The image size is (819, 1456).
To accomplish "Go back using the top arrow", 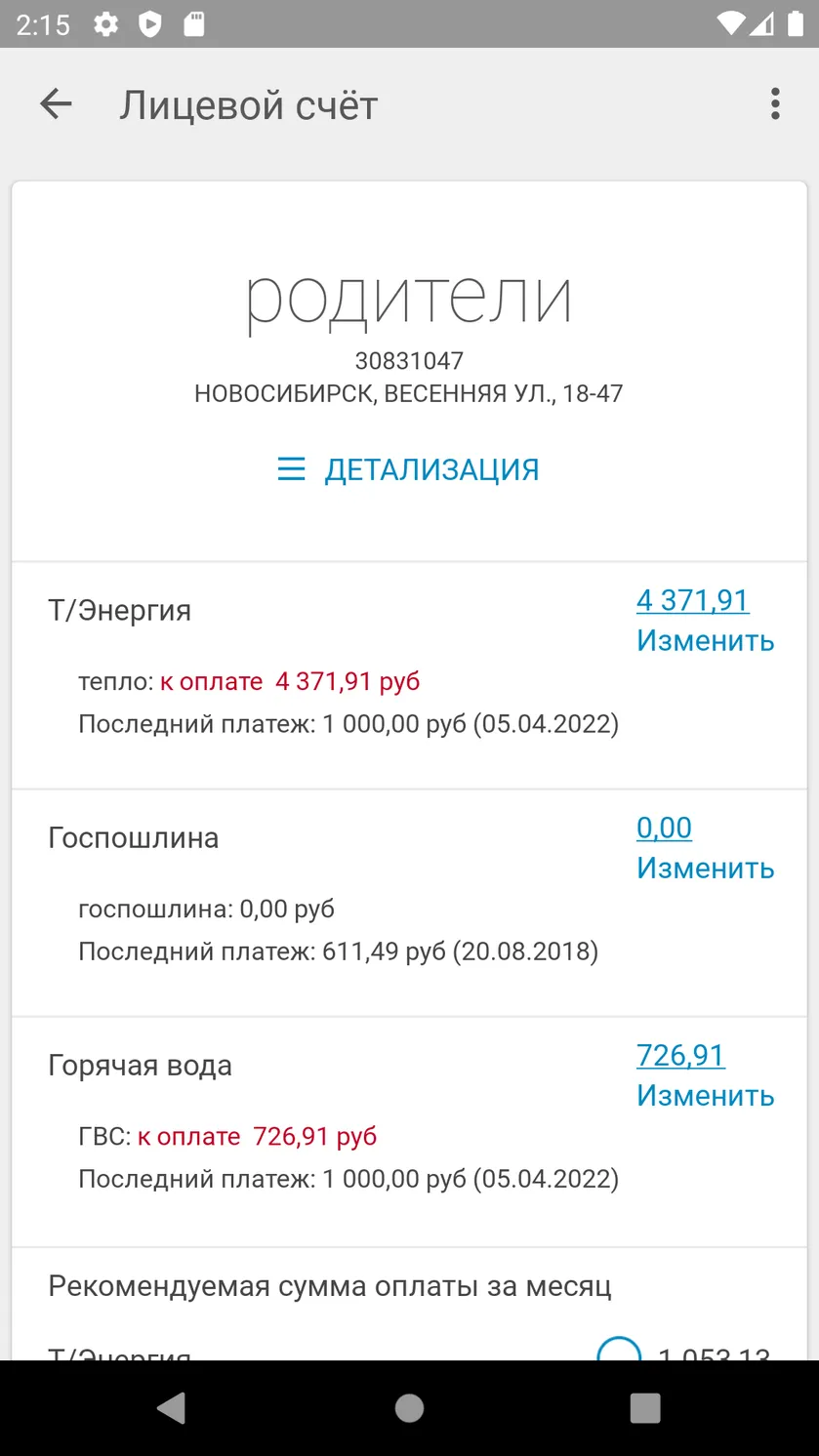I will 56,104.
